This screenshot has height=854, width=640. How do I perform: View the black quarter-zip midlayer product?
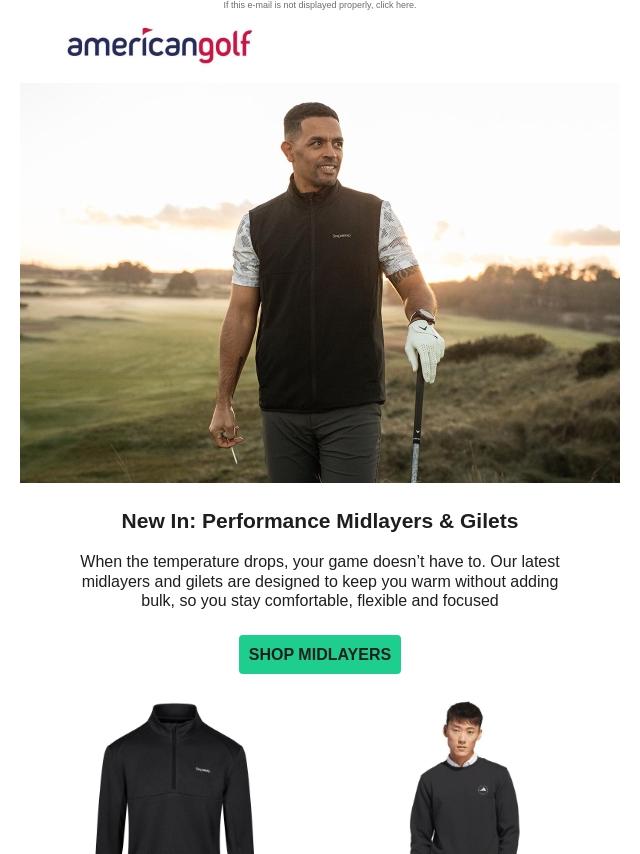click(175, 780)
